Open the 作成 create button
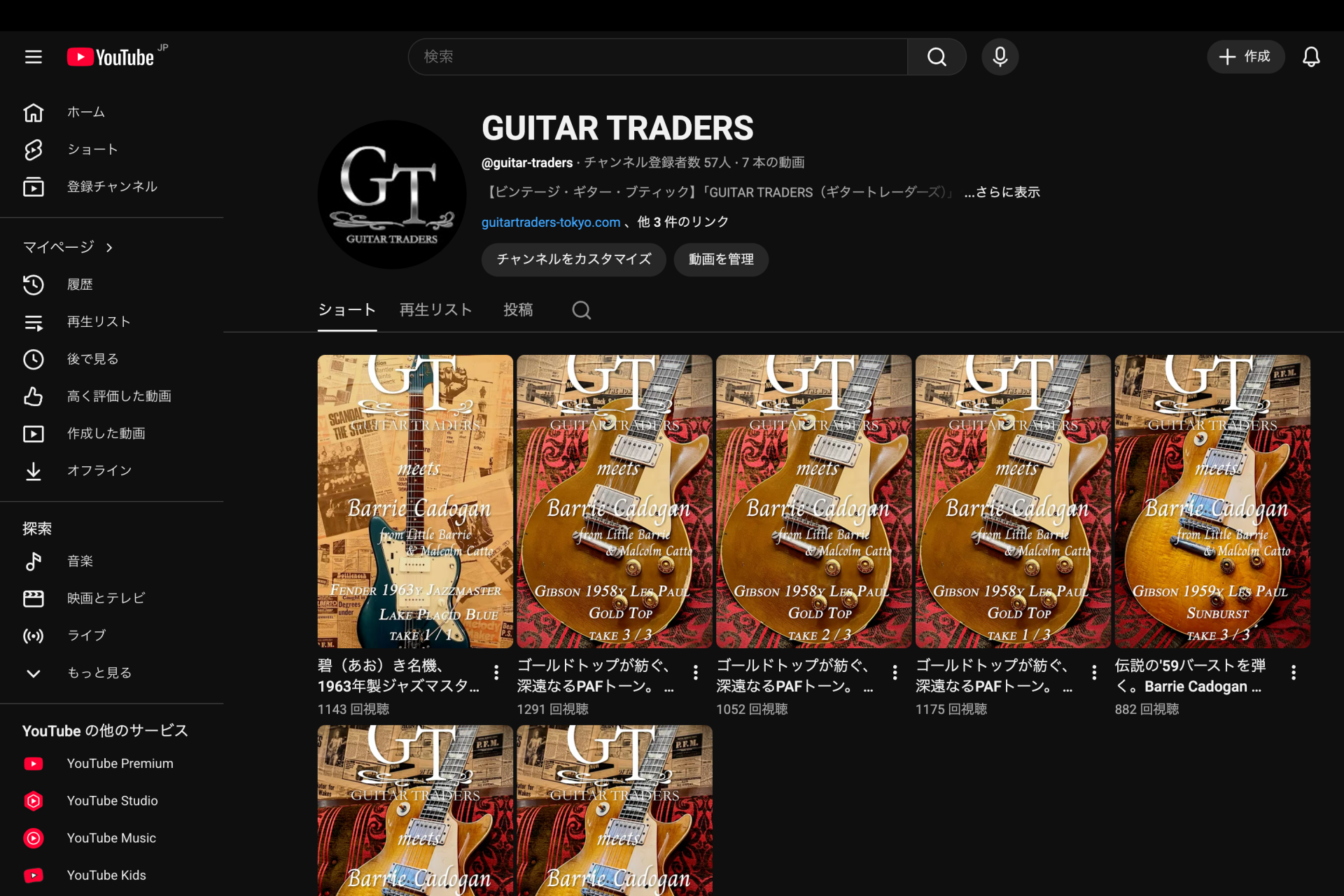The width and height of the screenshot is (1344, 896). click(1245, 57)
